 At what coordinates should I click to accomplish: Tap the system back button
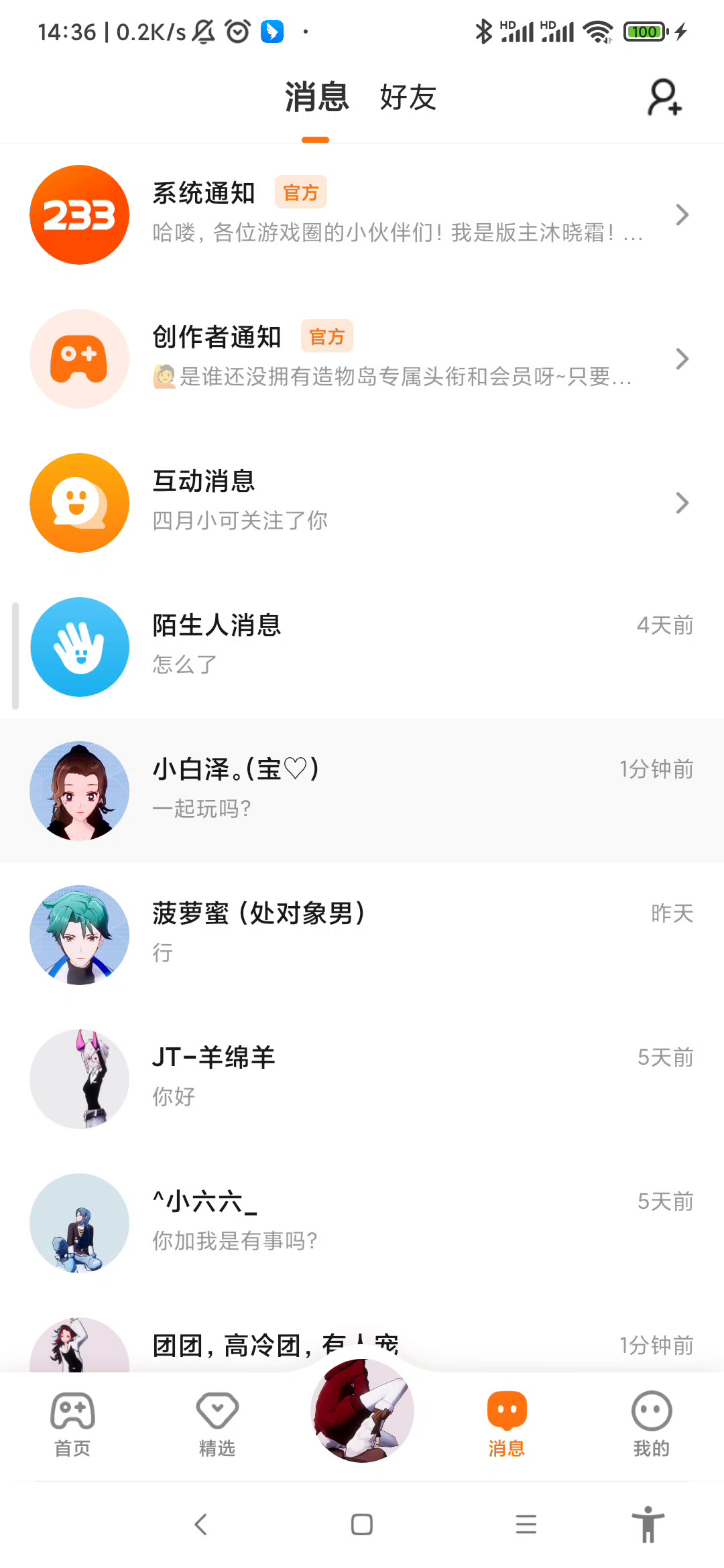tap(200, 1524)
